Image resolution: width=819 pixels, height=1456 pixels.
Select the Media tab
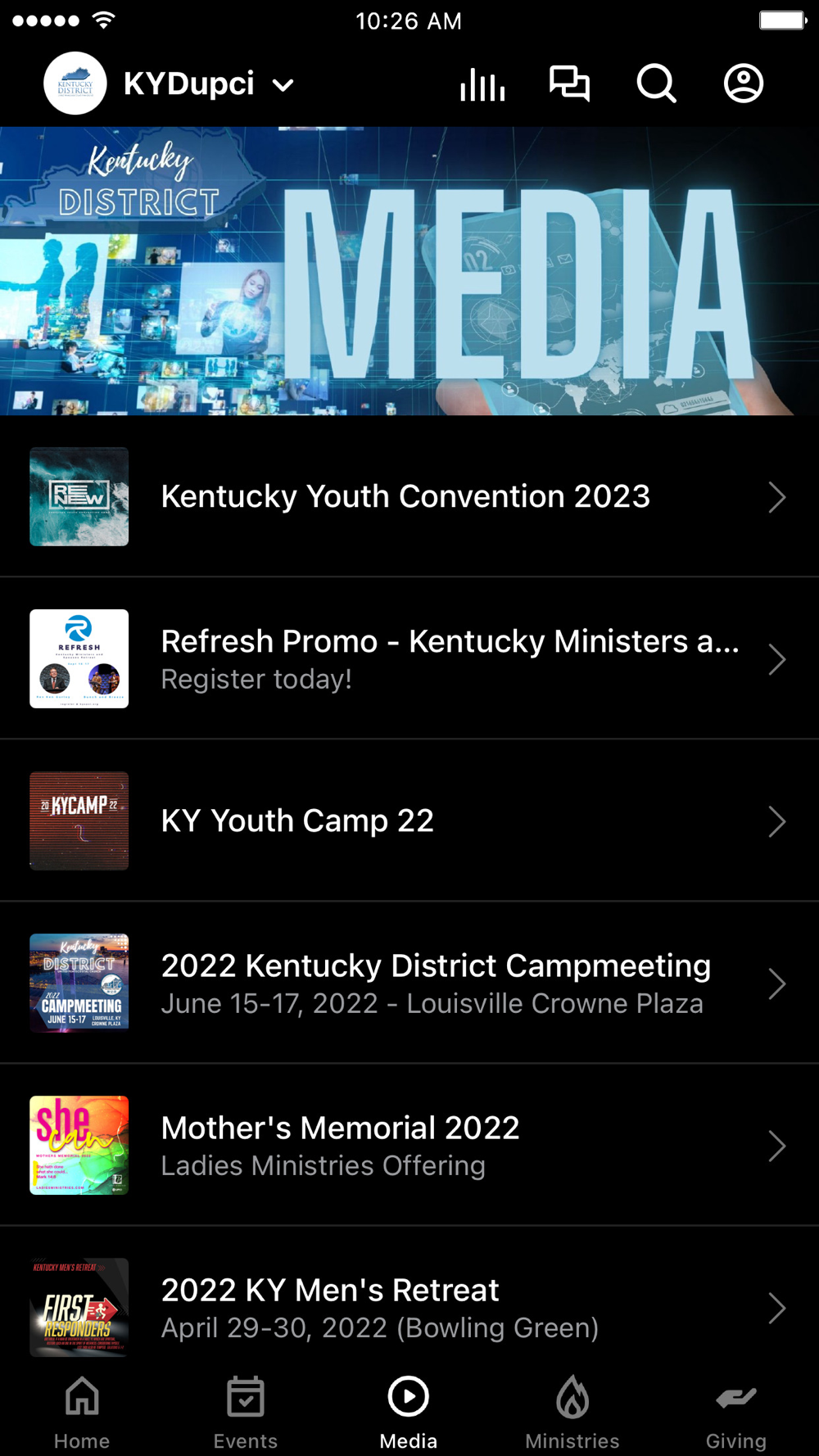click(x=409, y=1411)
